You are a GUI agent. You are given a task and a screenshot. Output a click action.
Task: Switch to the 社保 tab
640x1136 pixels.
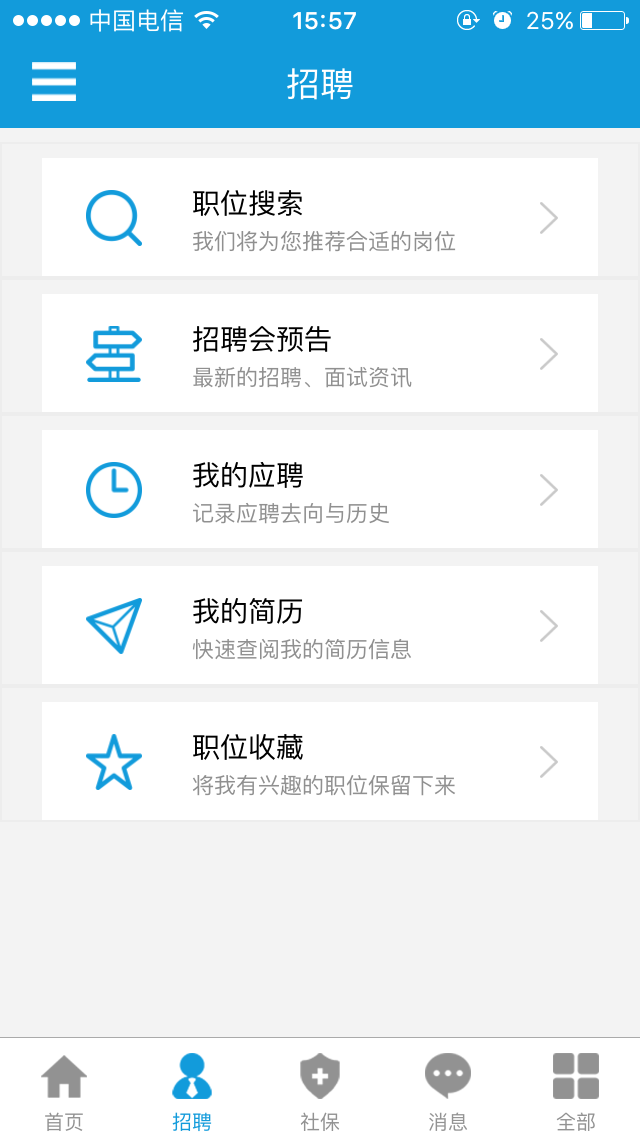pyautogui.click(x=320, y=1090)
